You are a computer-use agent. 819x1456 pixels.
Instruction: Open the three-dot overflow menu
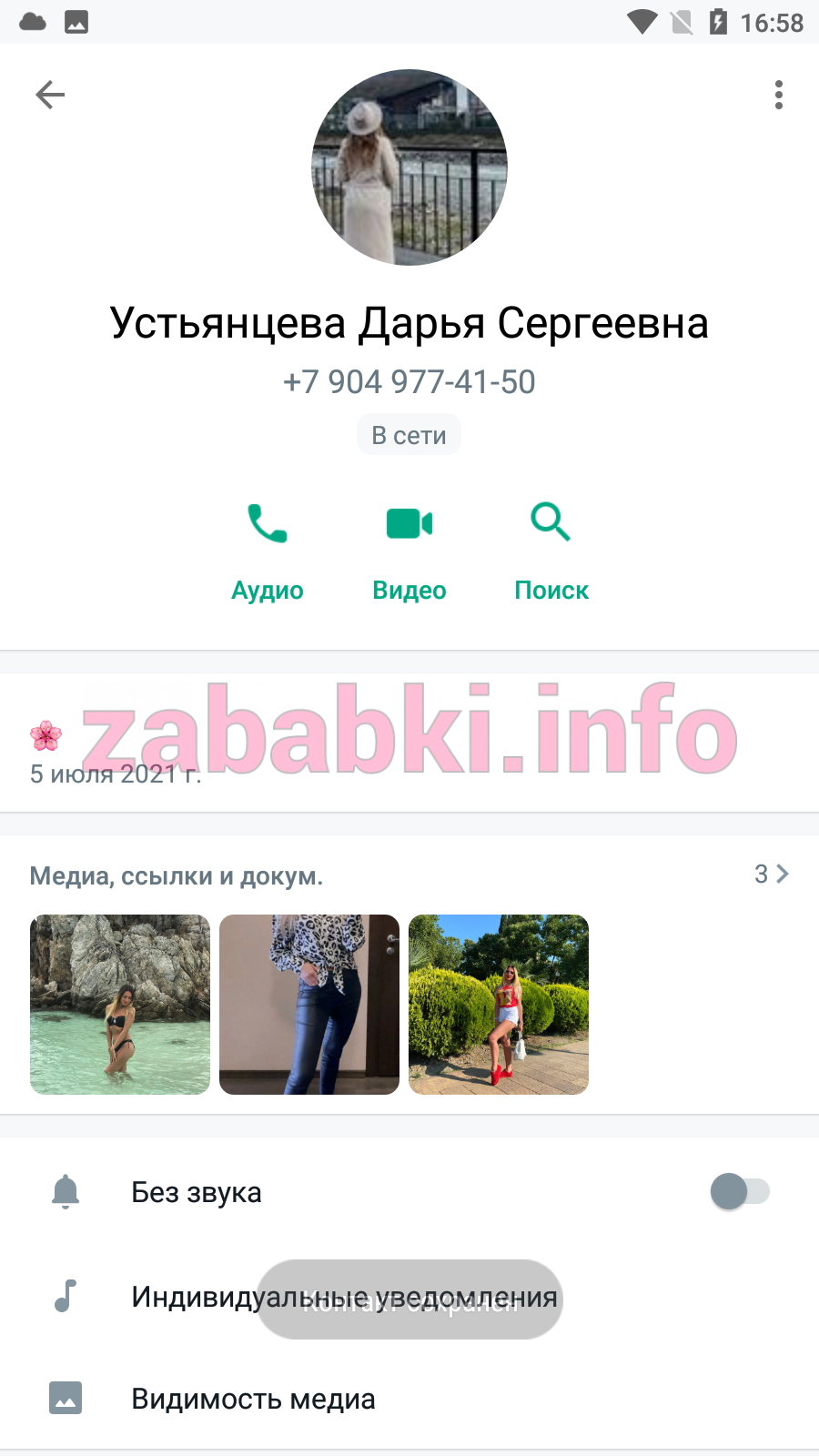[779, 95]
